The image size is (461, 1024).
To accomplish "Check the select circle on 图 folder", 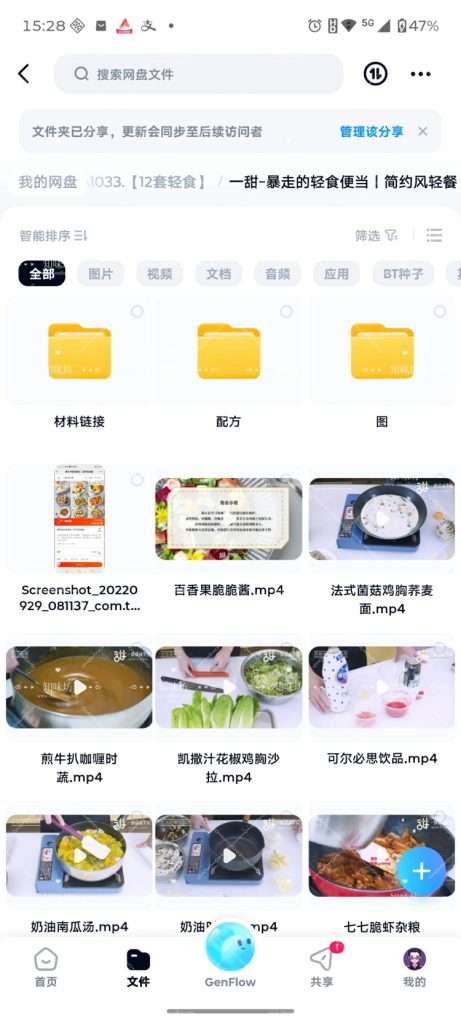I will 439,312.
